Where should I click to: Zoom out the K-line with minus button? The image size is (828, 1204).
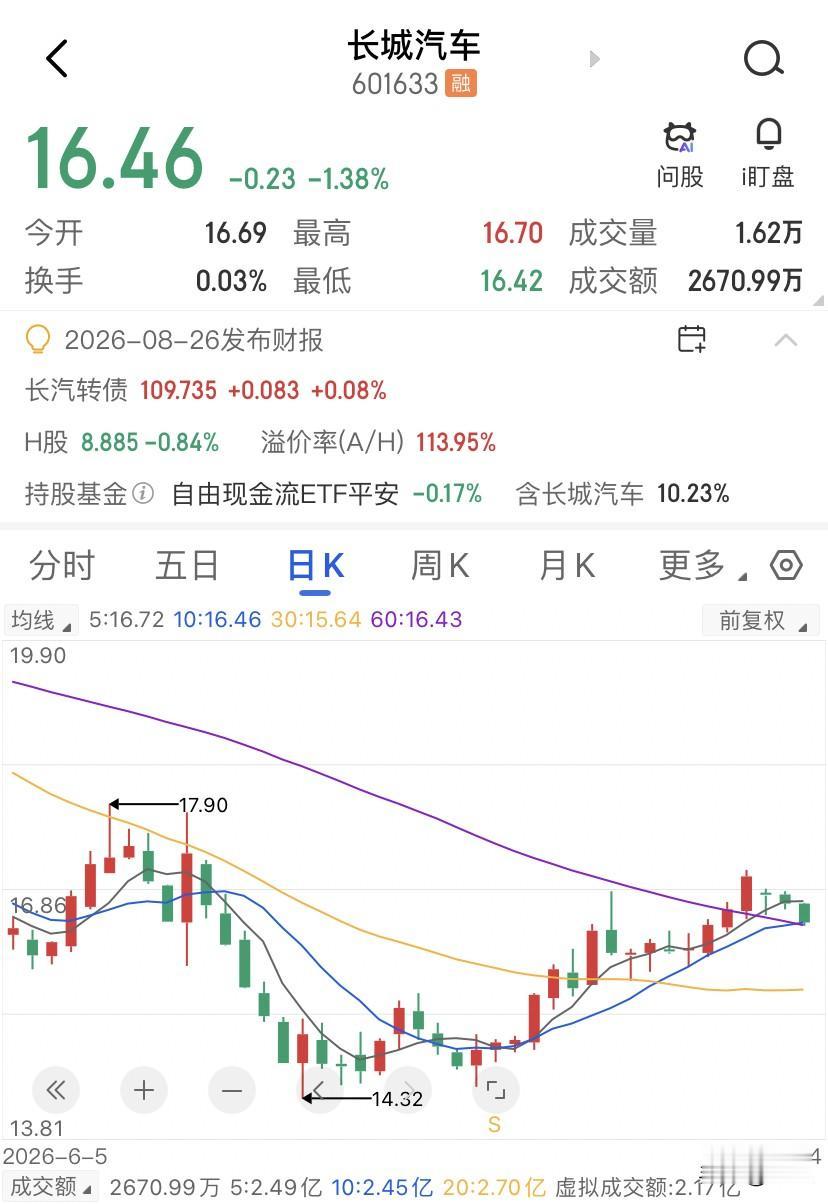click(232, 1089)
